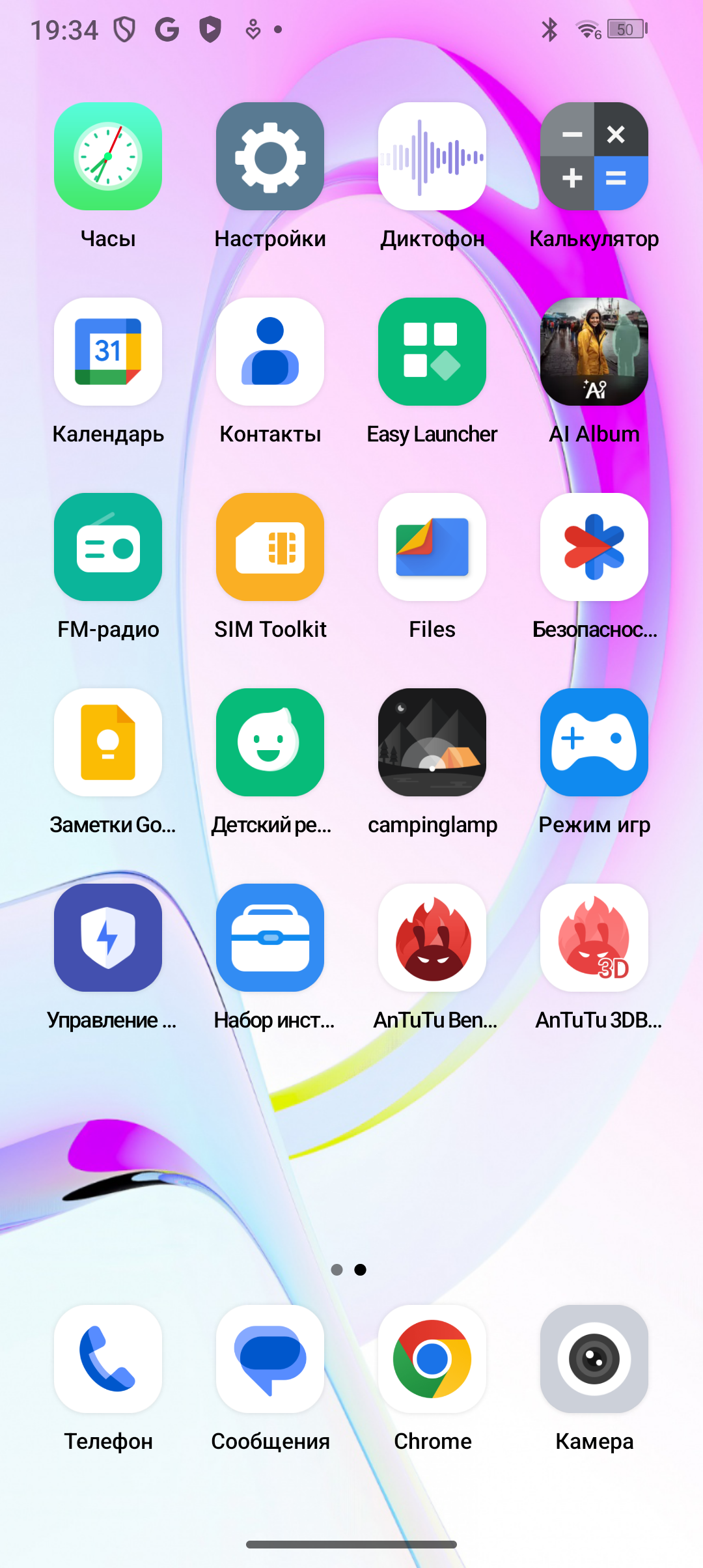Open Календарь calendar app
Viewport: 703px width, 1568px height.
click(108, 352)
